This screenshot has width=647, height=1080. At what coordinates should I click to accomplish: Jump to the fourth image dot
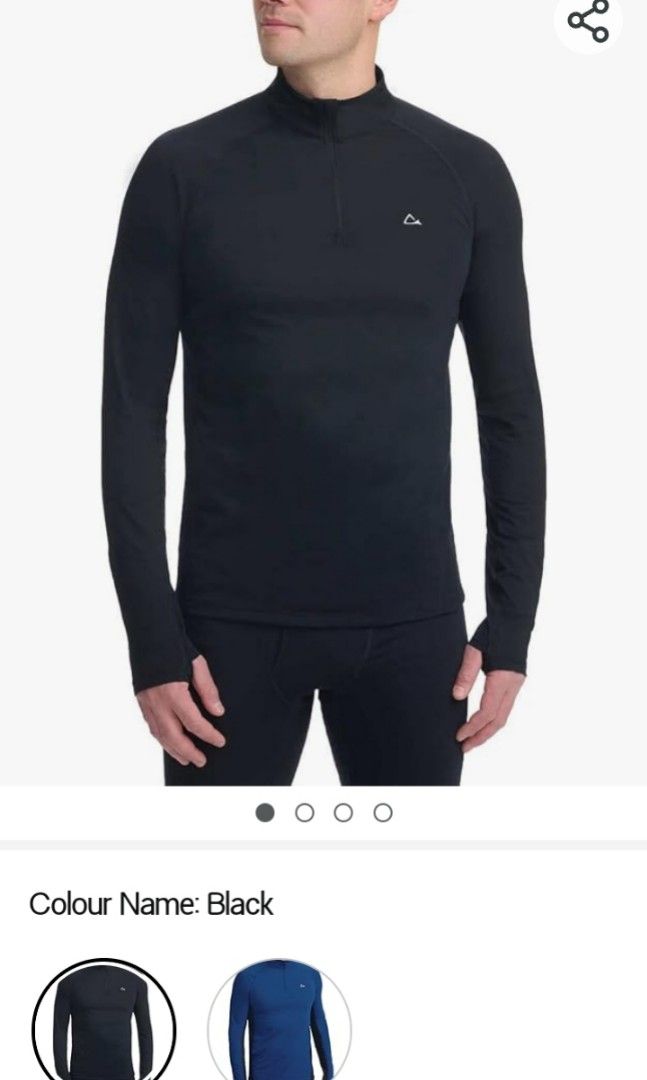382,813
